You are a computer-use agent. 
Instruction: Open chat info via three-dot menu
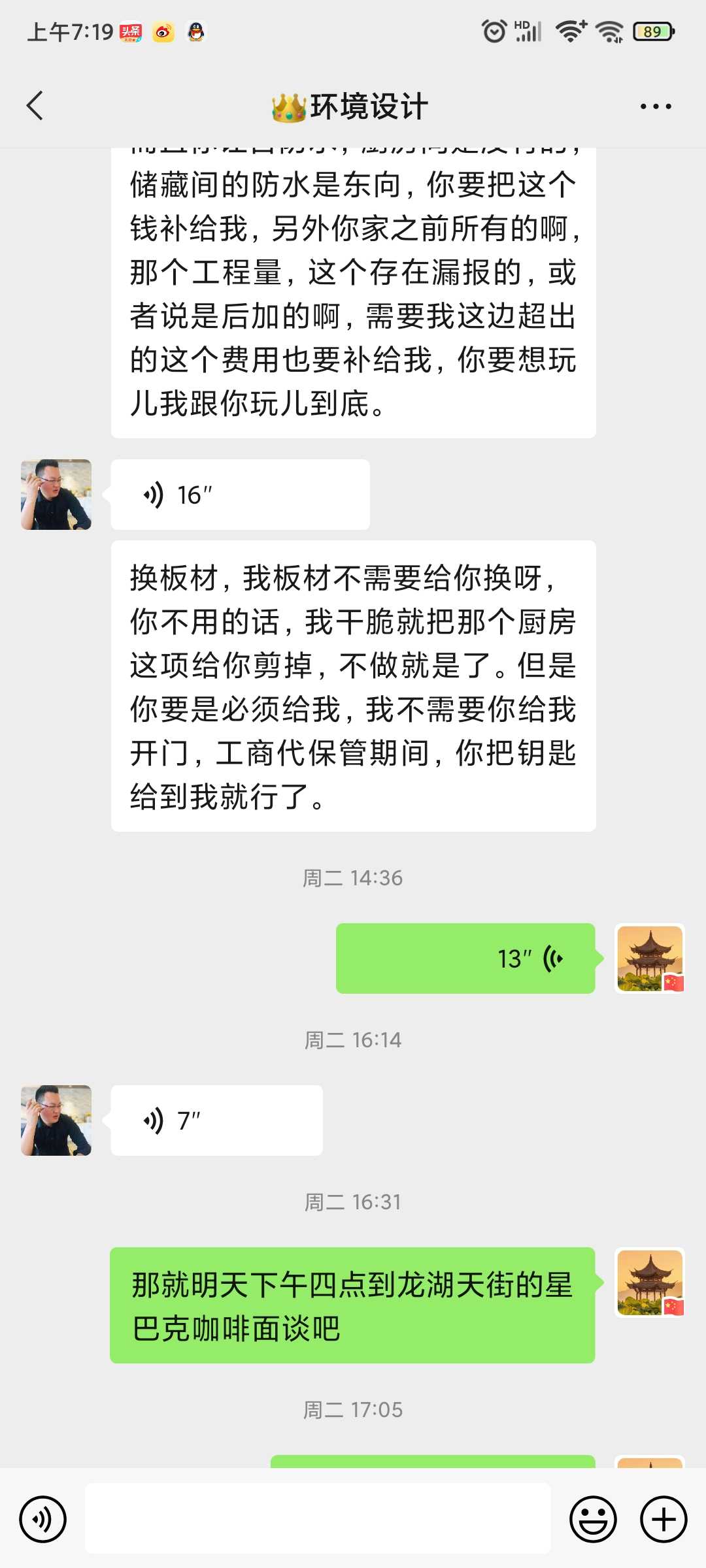pos(656,106)
